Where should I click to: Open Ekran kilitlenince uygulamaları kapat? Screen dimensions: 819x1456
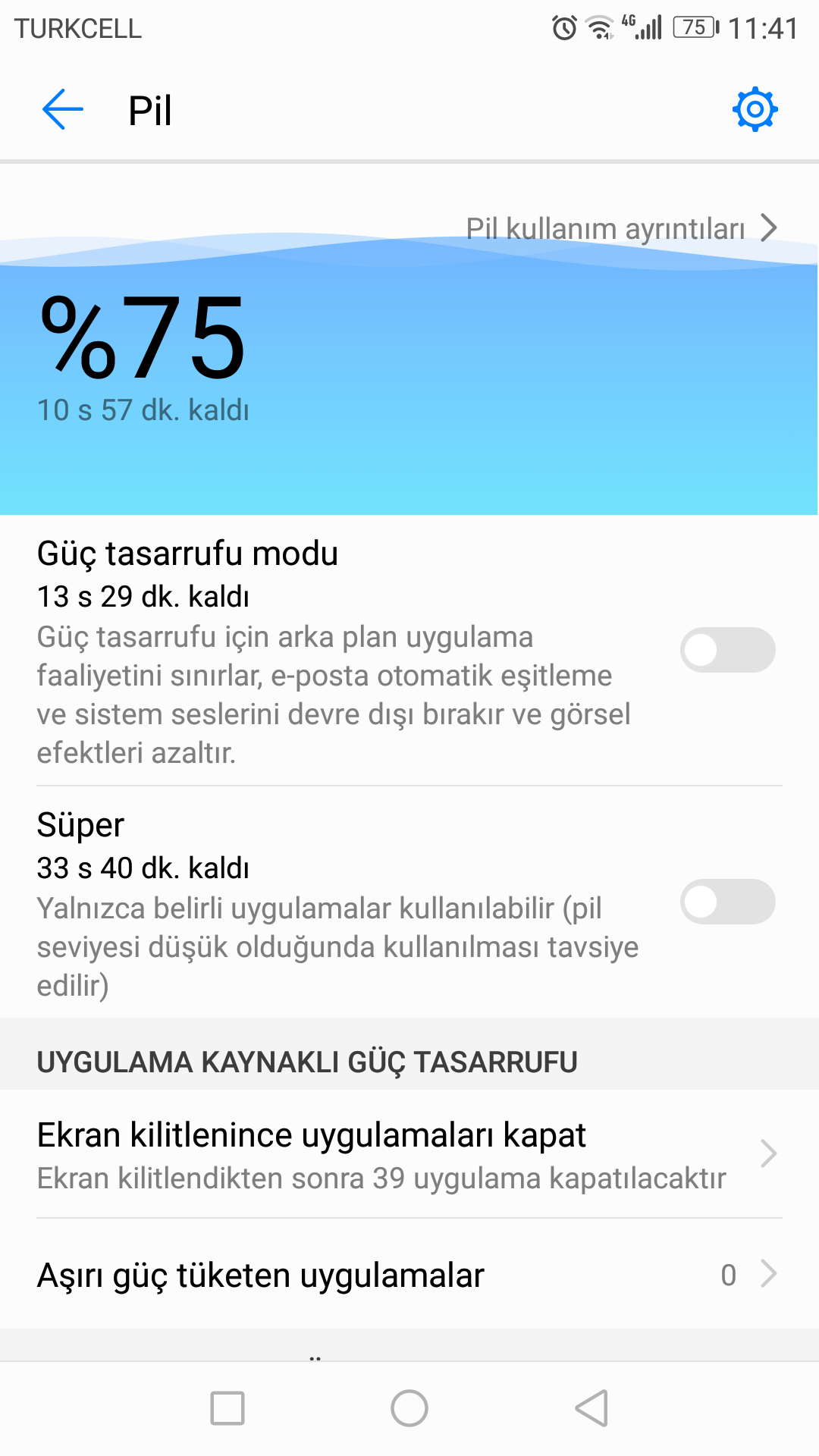[x=409, y=1155]
